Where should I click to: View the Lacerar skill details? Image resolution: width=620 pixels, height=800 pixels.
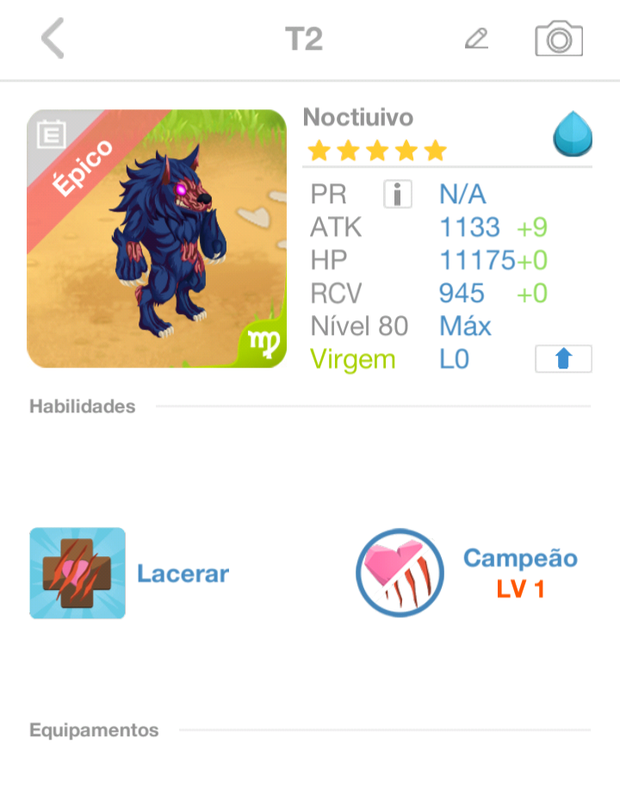click(78, 573)
